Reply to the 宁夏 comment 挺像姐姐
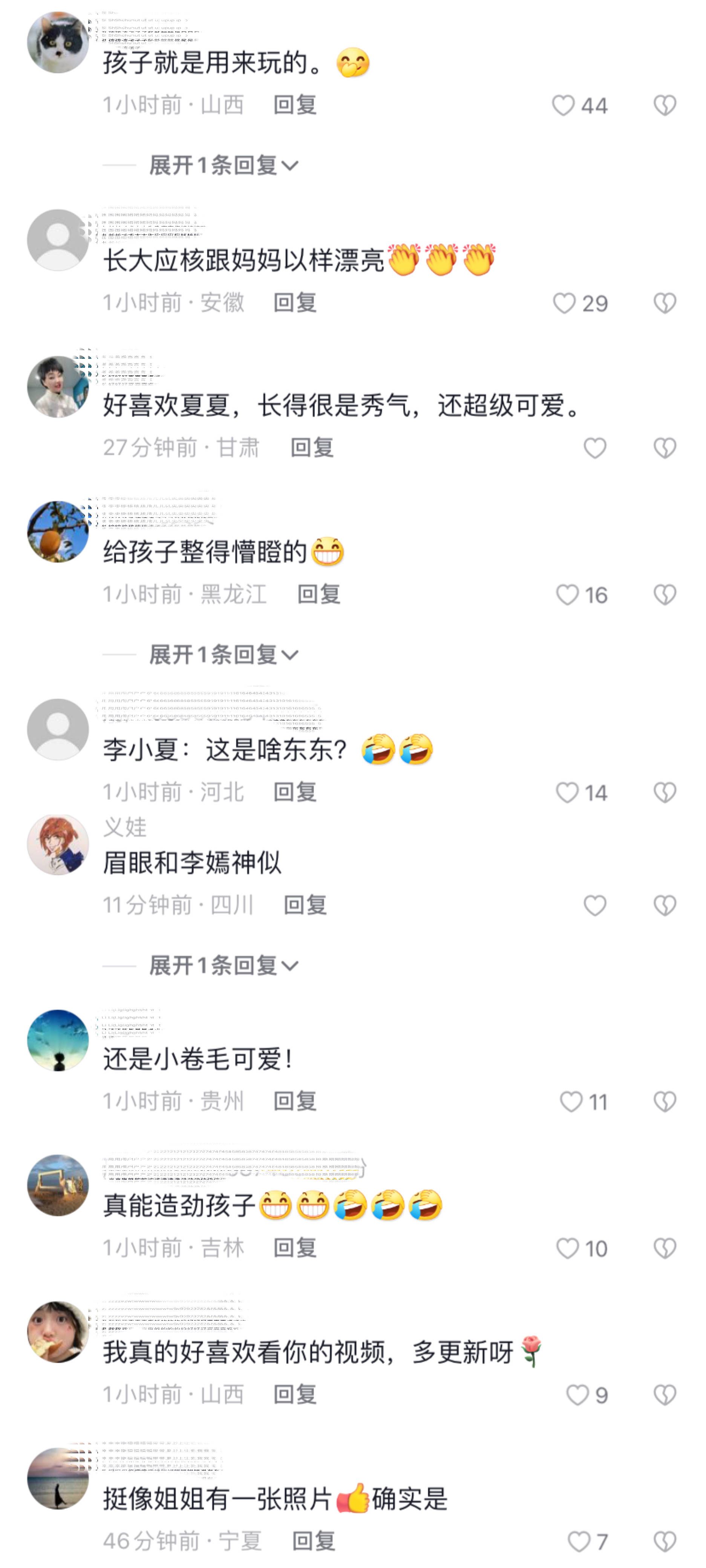706x1568 pixels. tap(314, 1541)
